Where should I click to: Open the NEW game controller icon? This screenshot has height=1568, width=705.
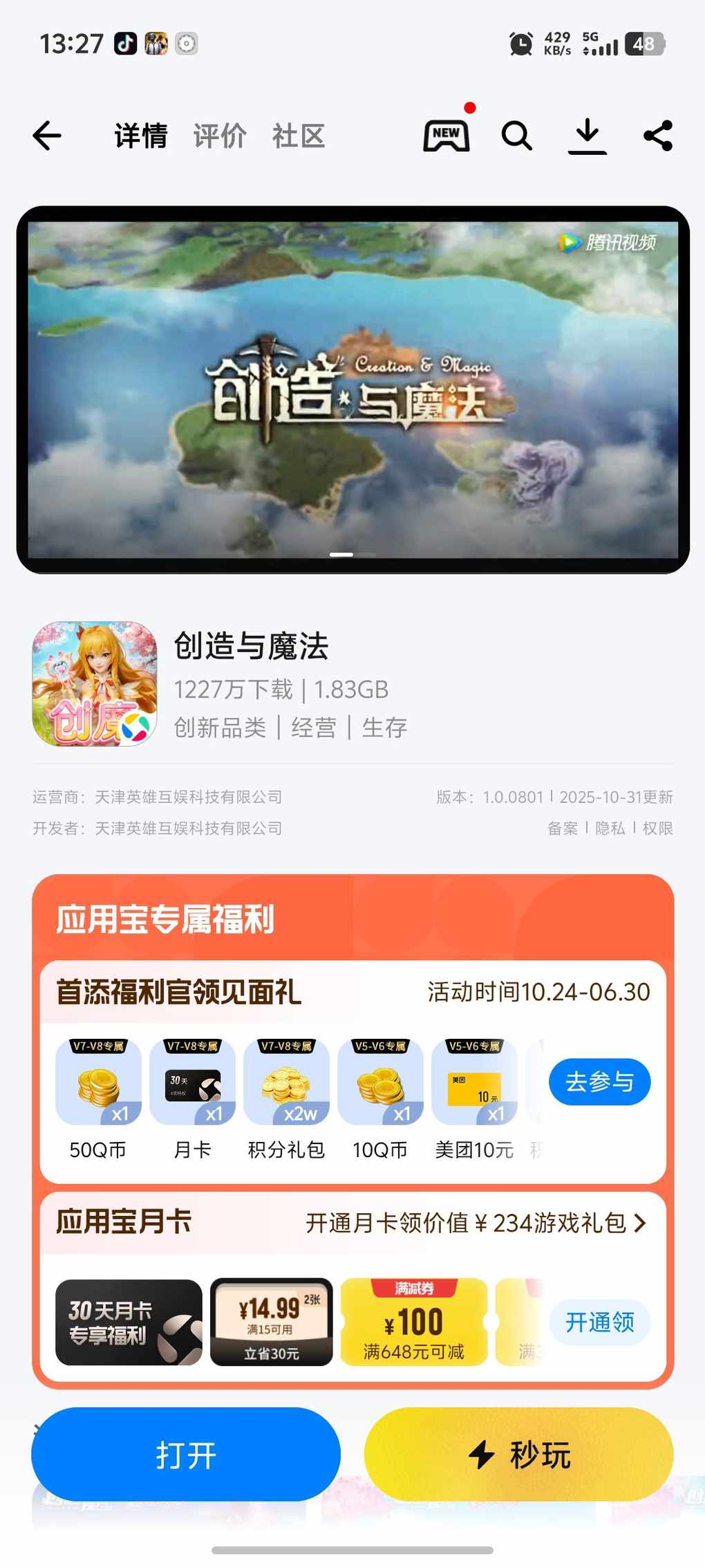(446, 135)
